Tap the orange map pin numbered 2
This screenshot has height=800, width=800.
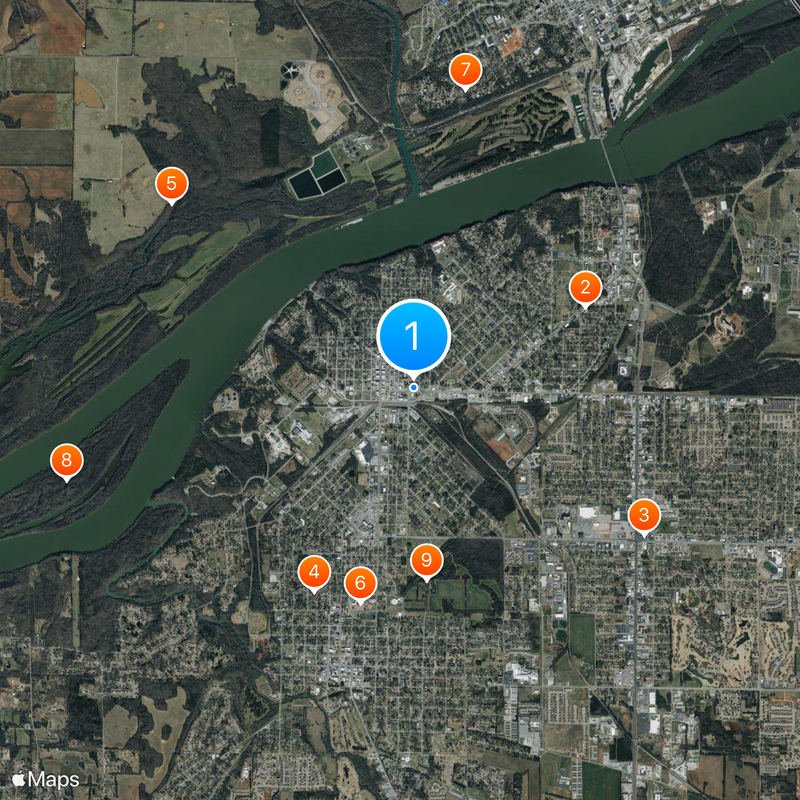pos(585,288)
